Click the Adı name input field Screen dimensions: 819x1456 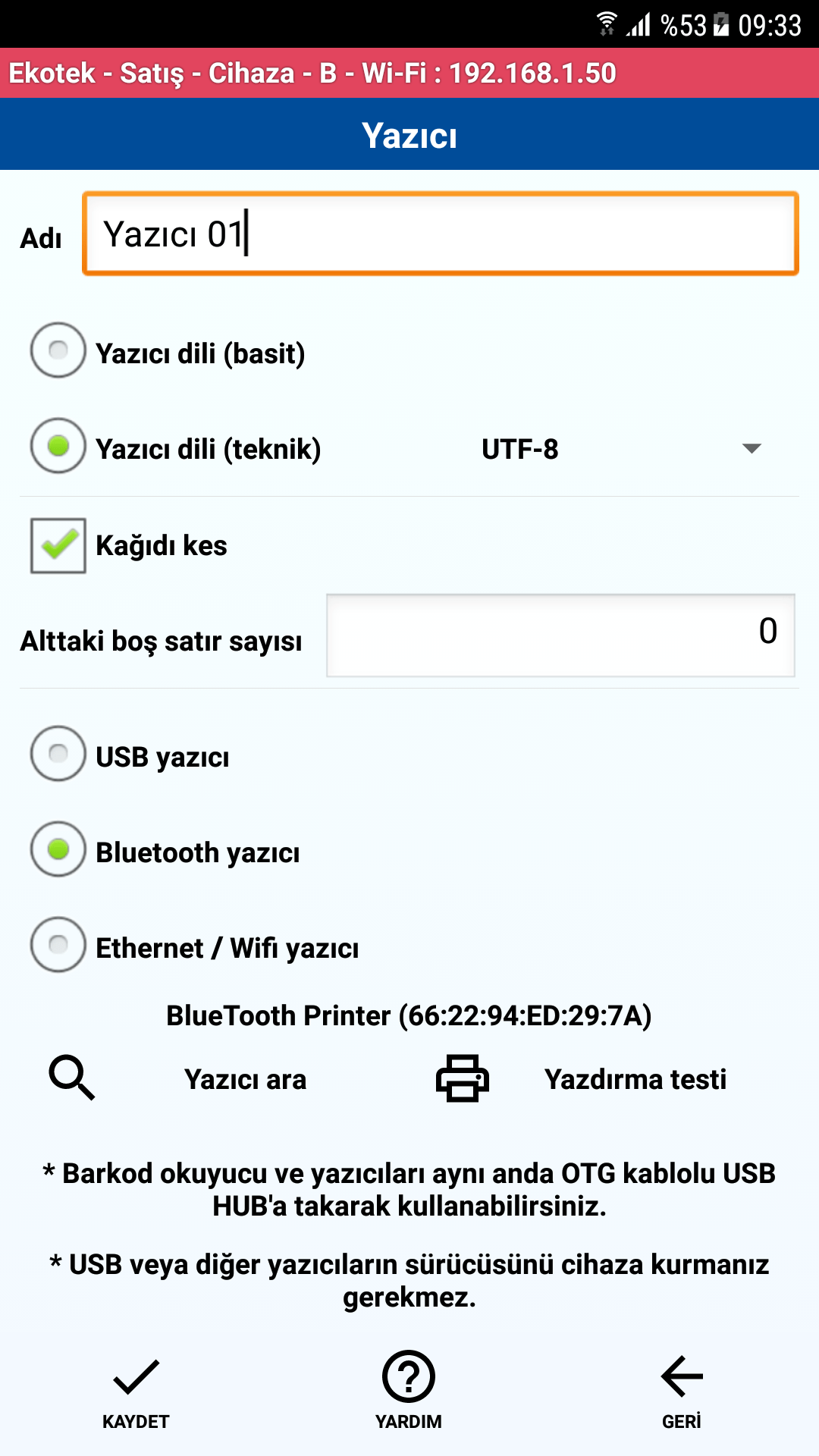440,233
